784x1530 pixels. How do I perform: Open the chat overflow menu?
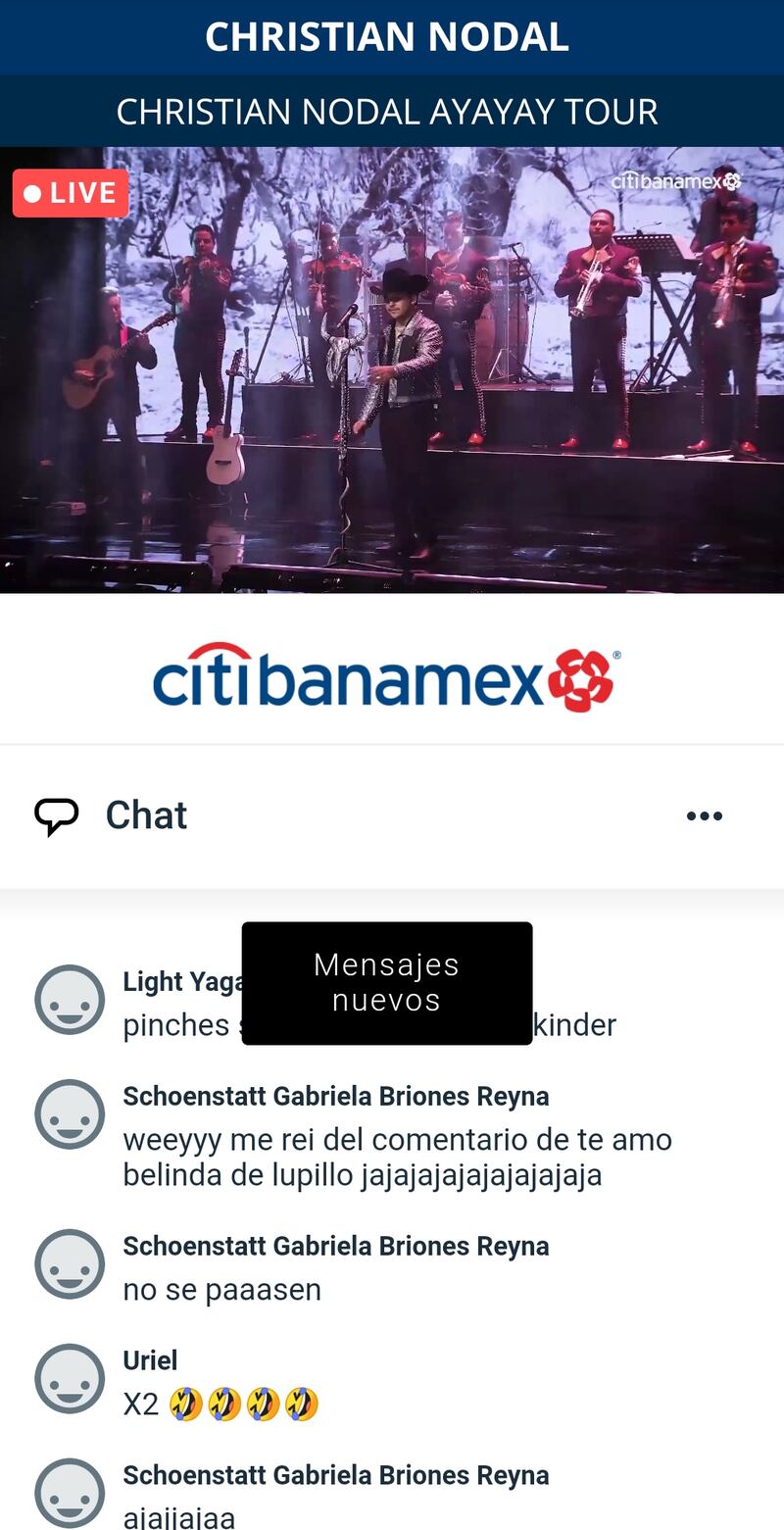pos(704,815)
